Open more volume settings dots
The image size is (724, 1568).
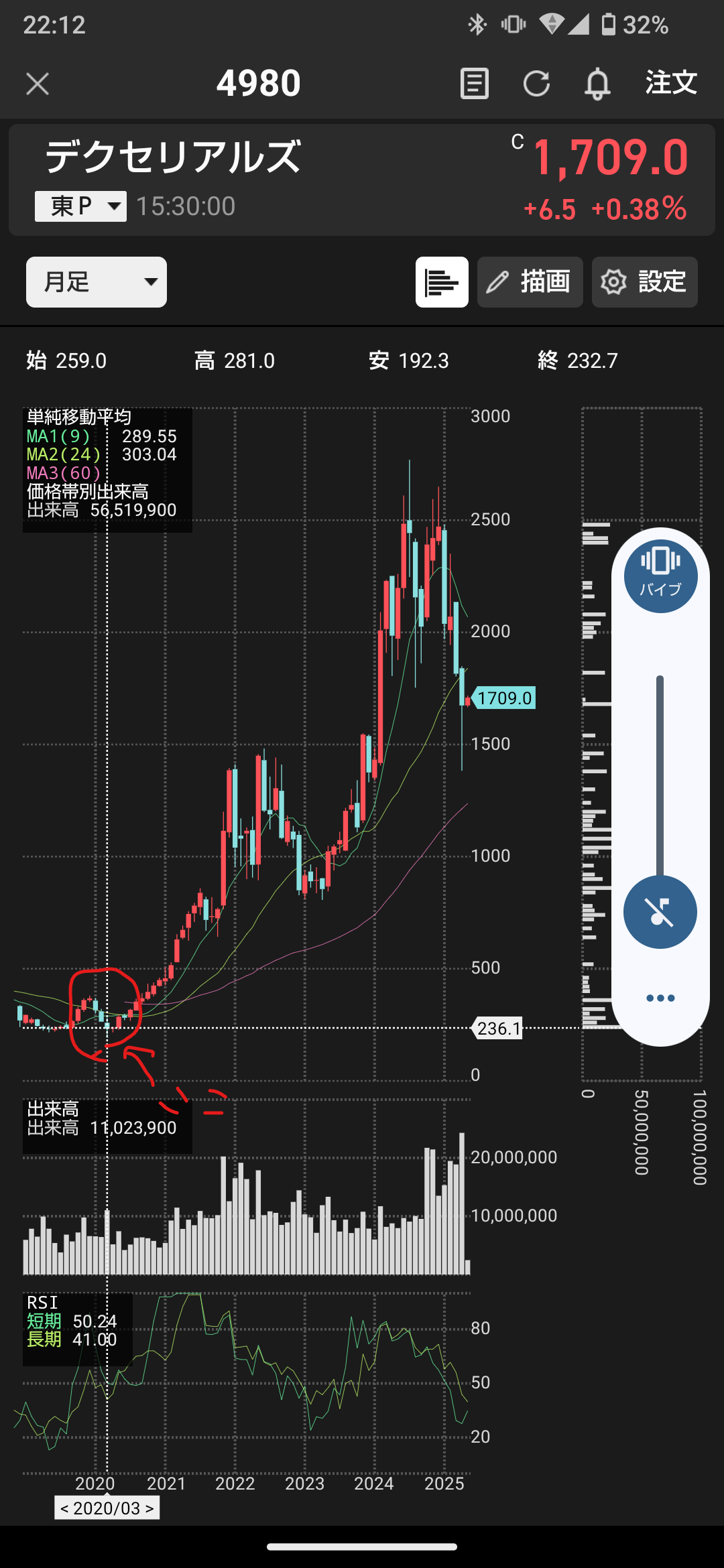tap(660, 998)
